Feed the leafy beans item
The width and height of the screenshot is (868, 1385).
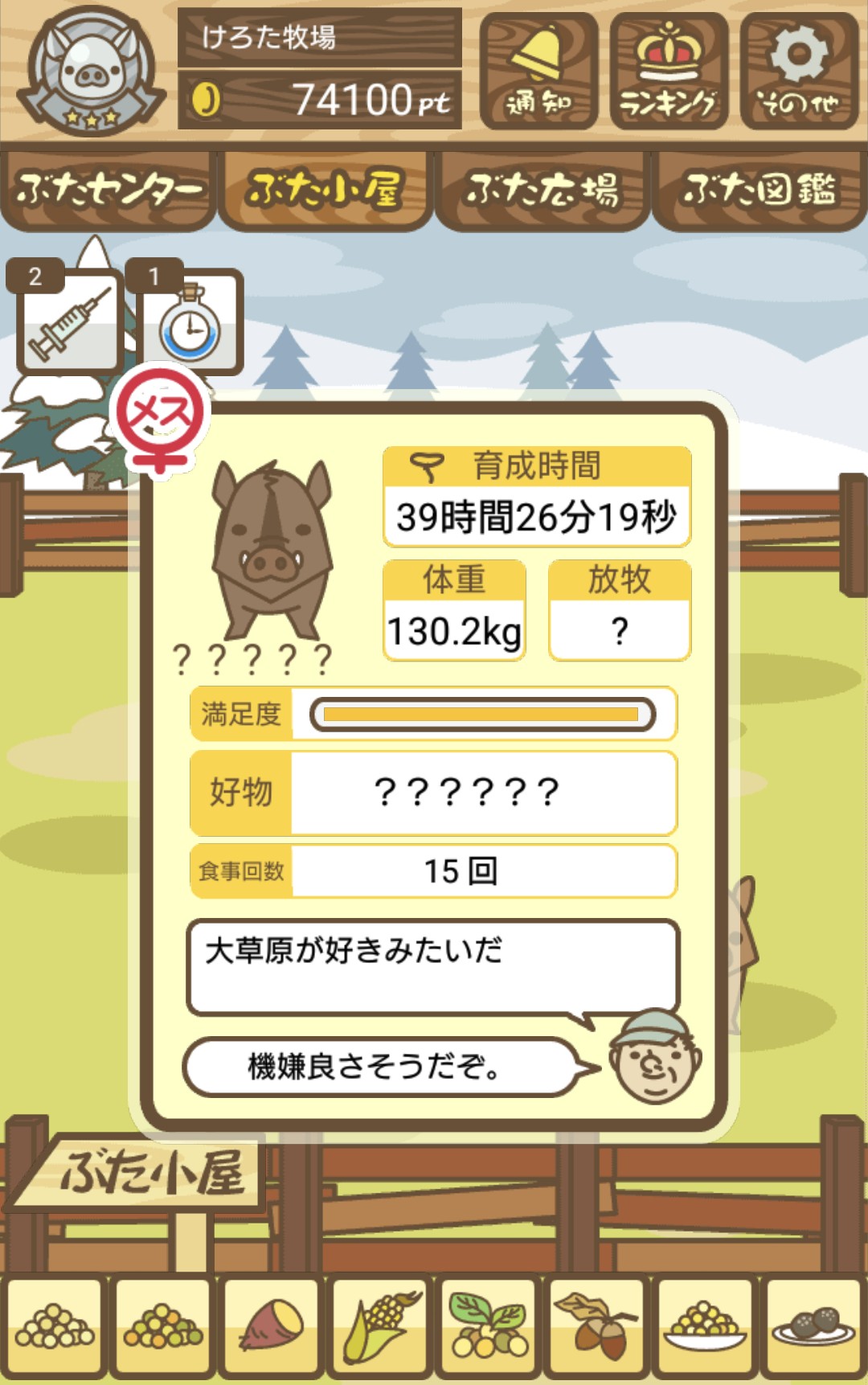(488, 1327)
